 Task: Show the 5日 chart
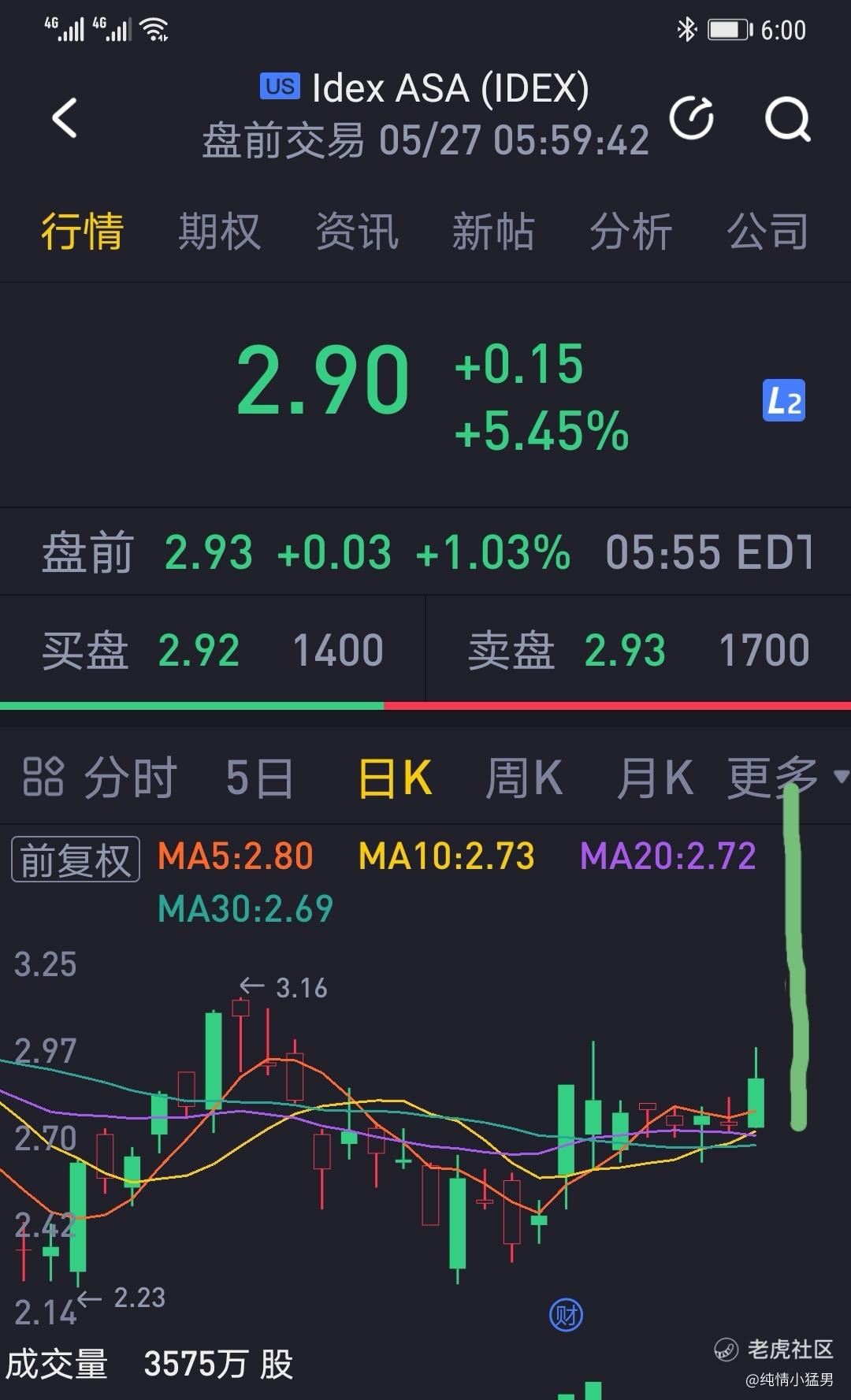tap(259, 778)
